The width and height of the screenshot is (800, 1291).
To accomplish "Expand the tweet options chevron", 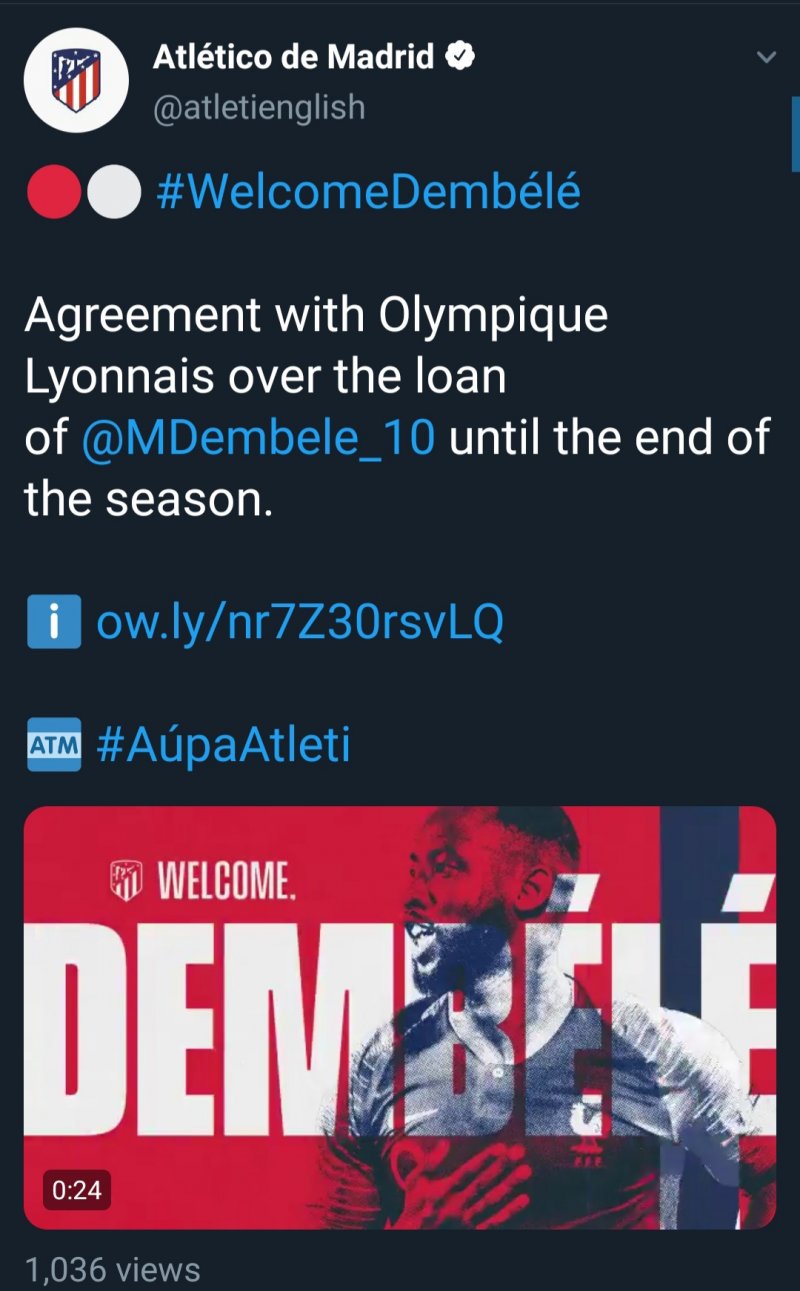I will click(766, 58).
